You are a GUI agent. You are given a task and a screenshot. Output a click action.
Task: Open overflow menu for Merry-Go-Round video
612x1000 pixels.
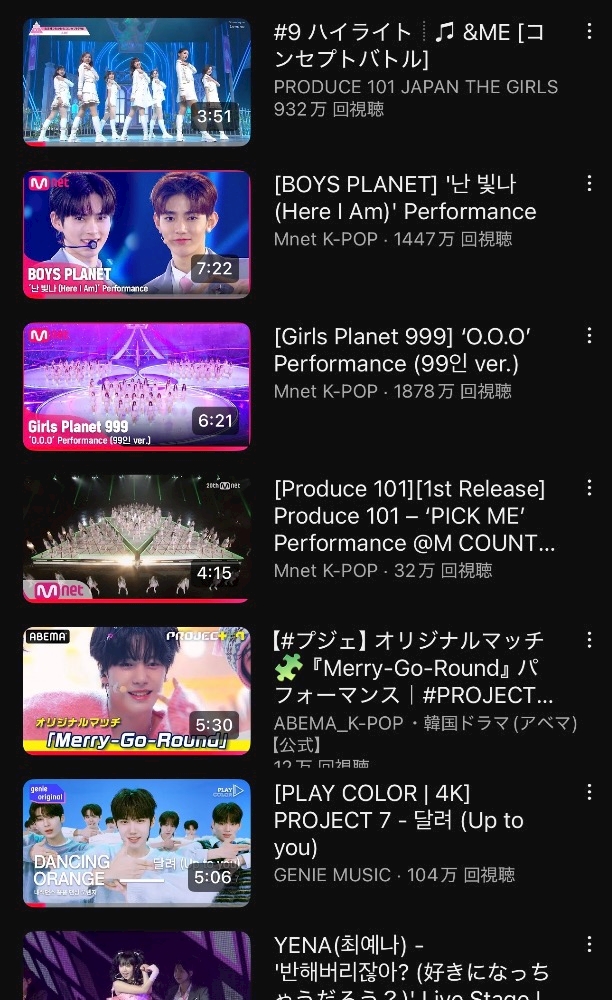[x=589, y=640]
